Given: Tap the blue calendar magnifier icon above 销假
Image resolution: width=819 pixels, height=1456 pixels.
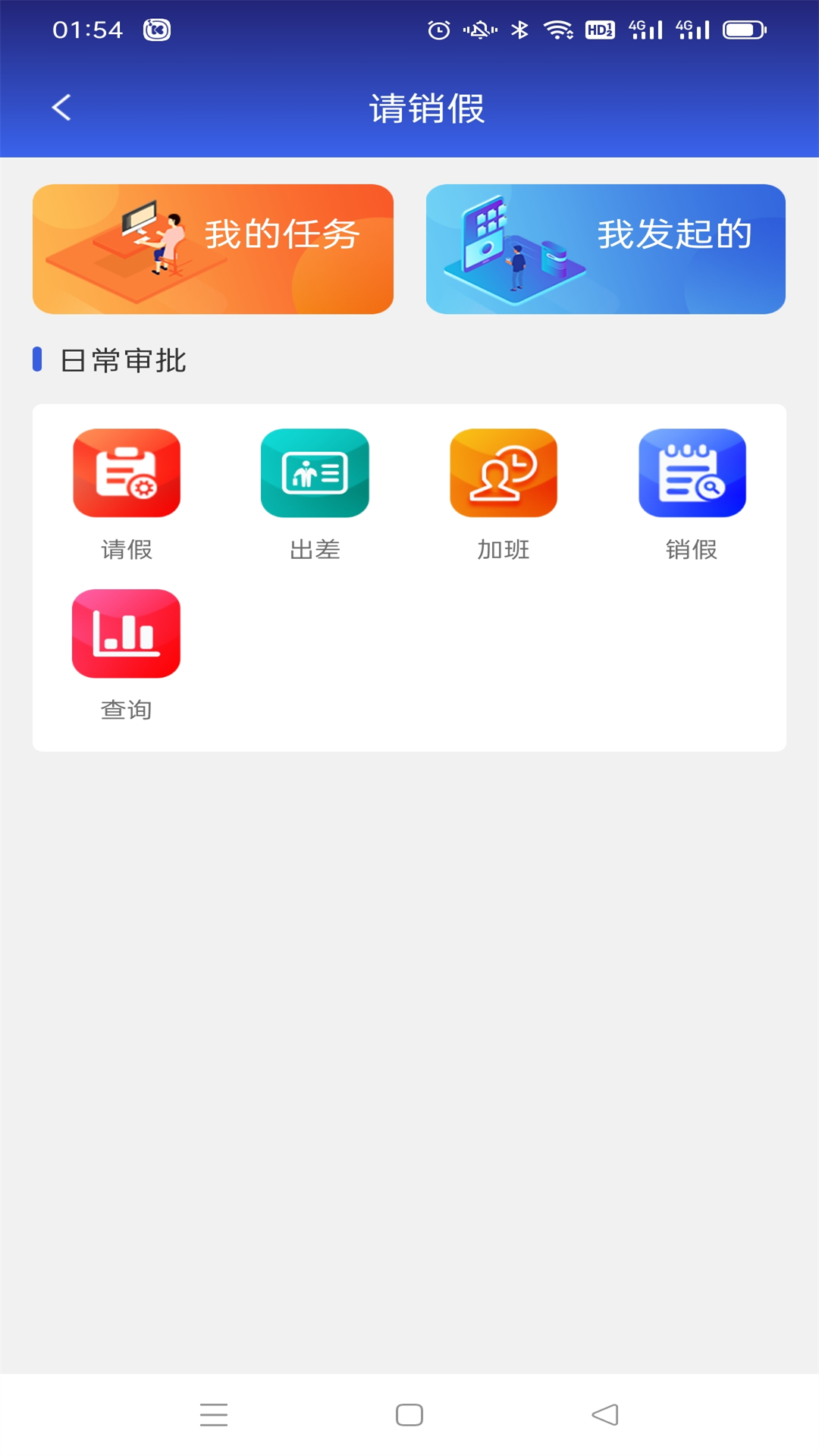Looking at the screenshot, I should point(692,472).
